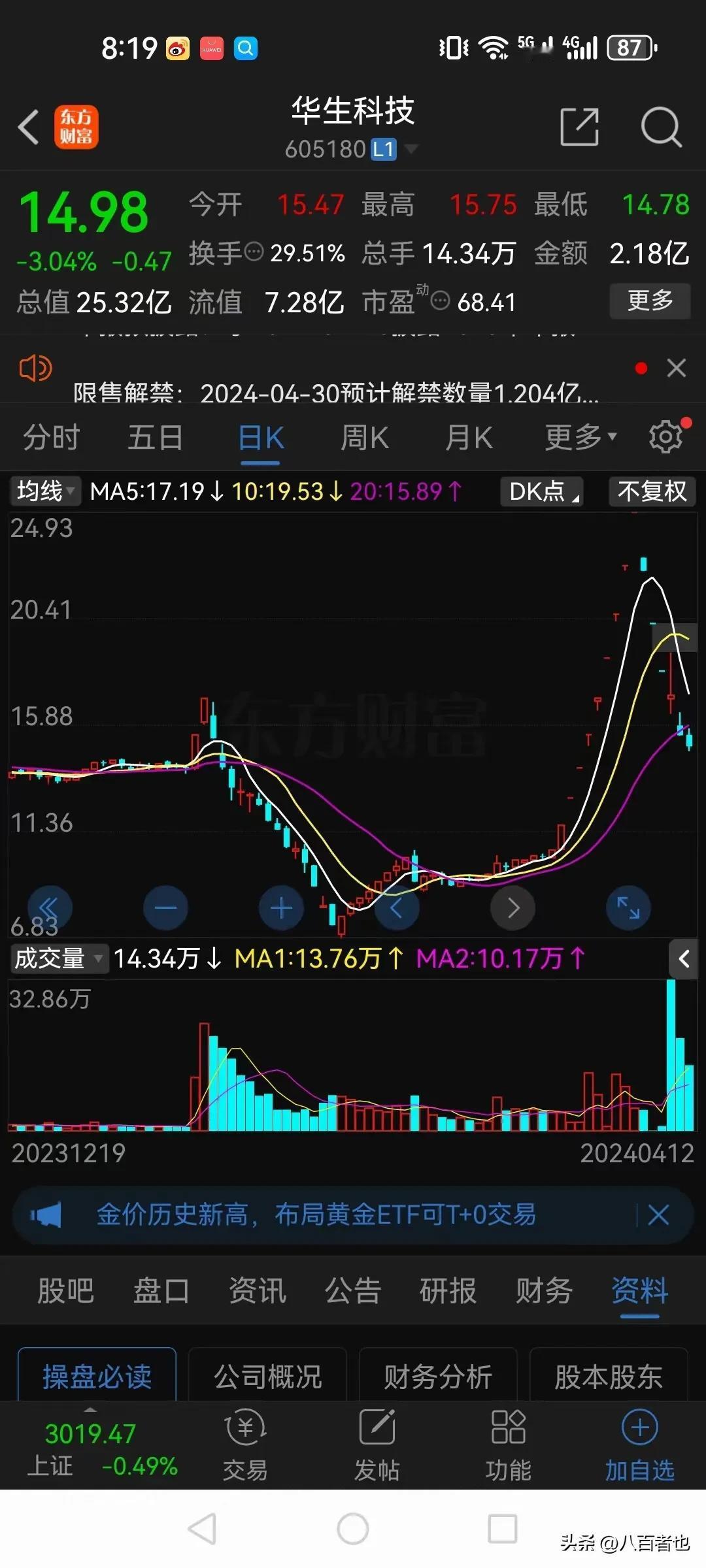This screenshot has height=1568, width=706.
Task: Open the 财务 tab
Action: (544, 1291)
